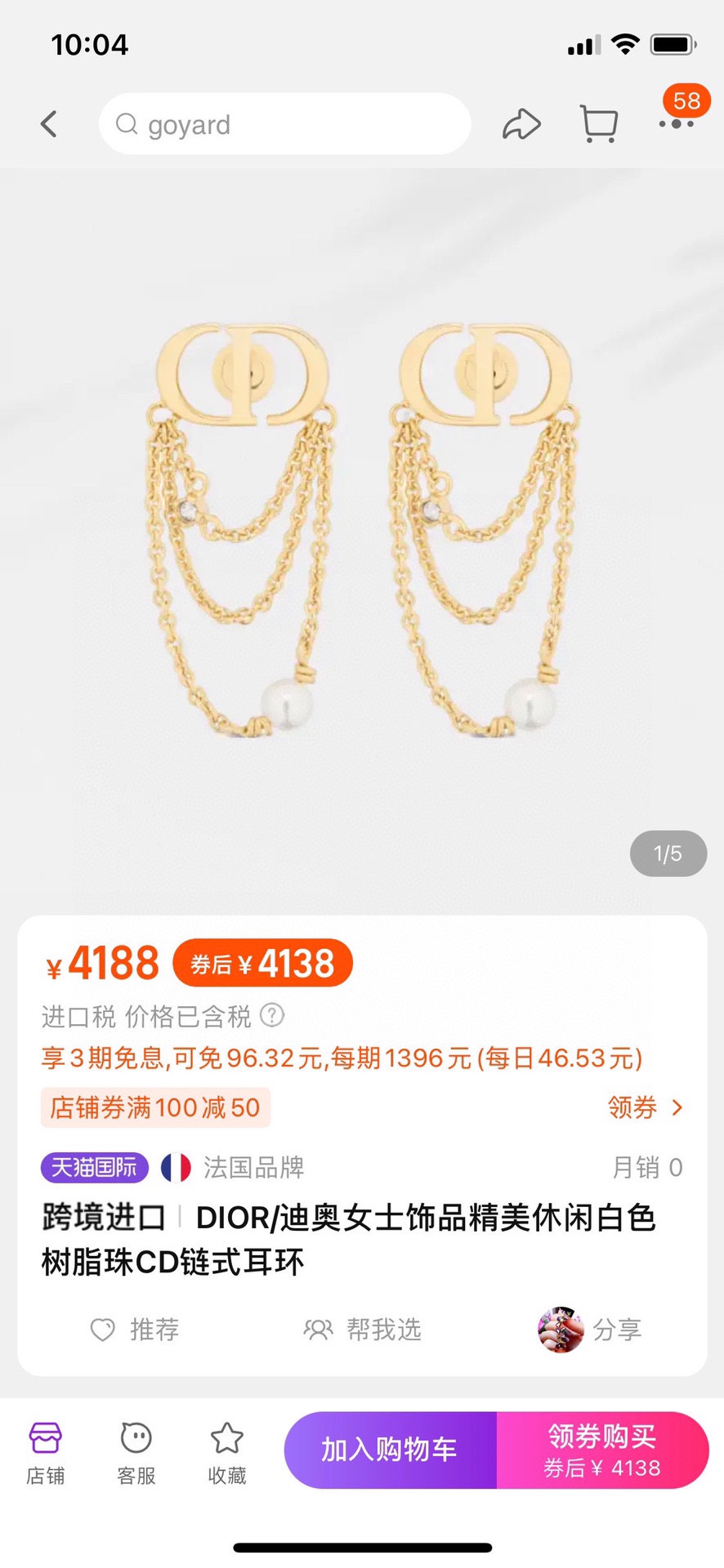Go back to the previous page

(49, 124)
